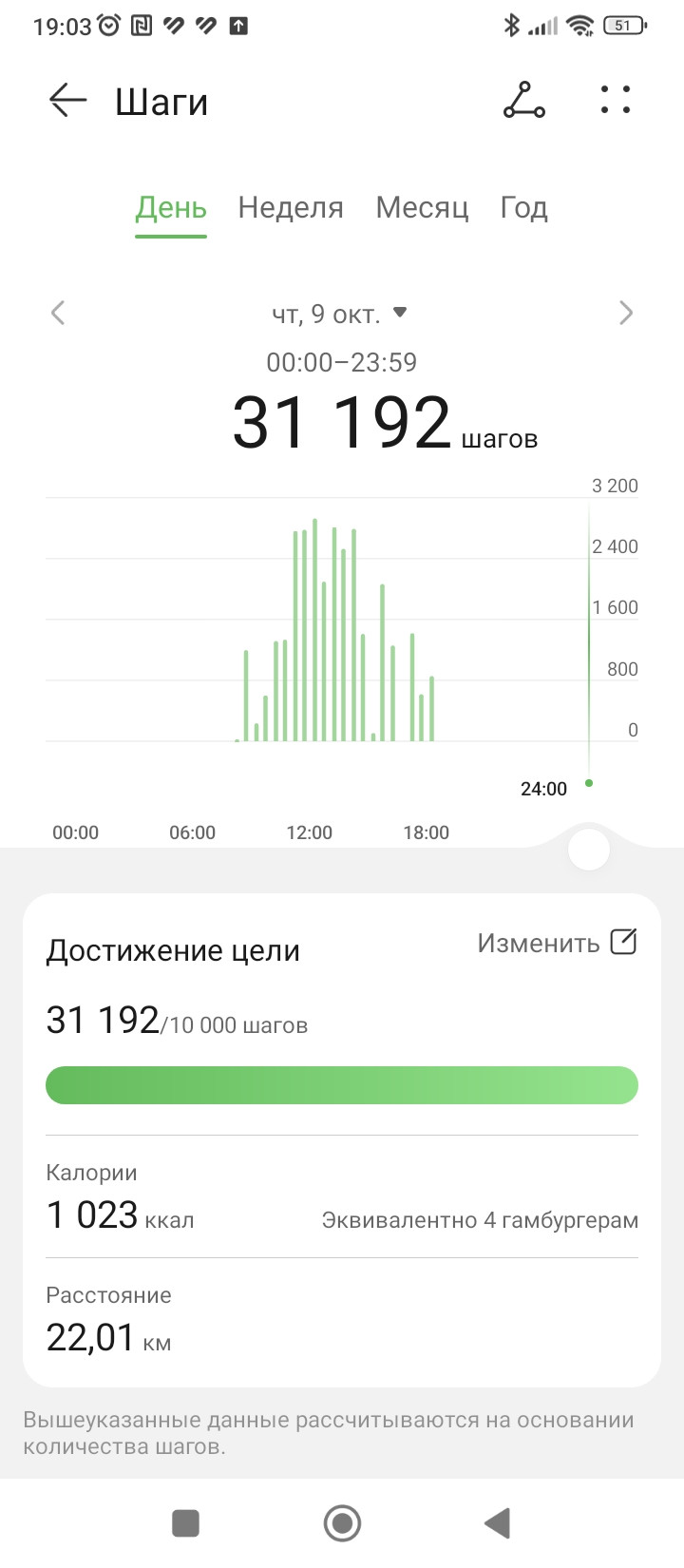Select the День tab
Viewport: 684px width, 1568px height.
[x=171, y=209]
